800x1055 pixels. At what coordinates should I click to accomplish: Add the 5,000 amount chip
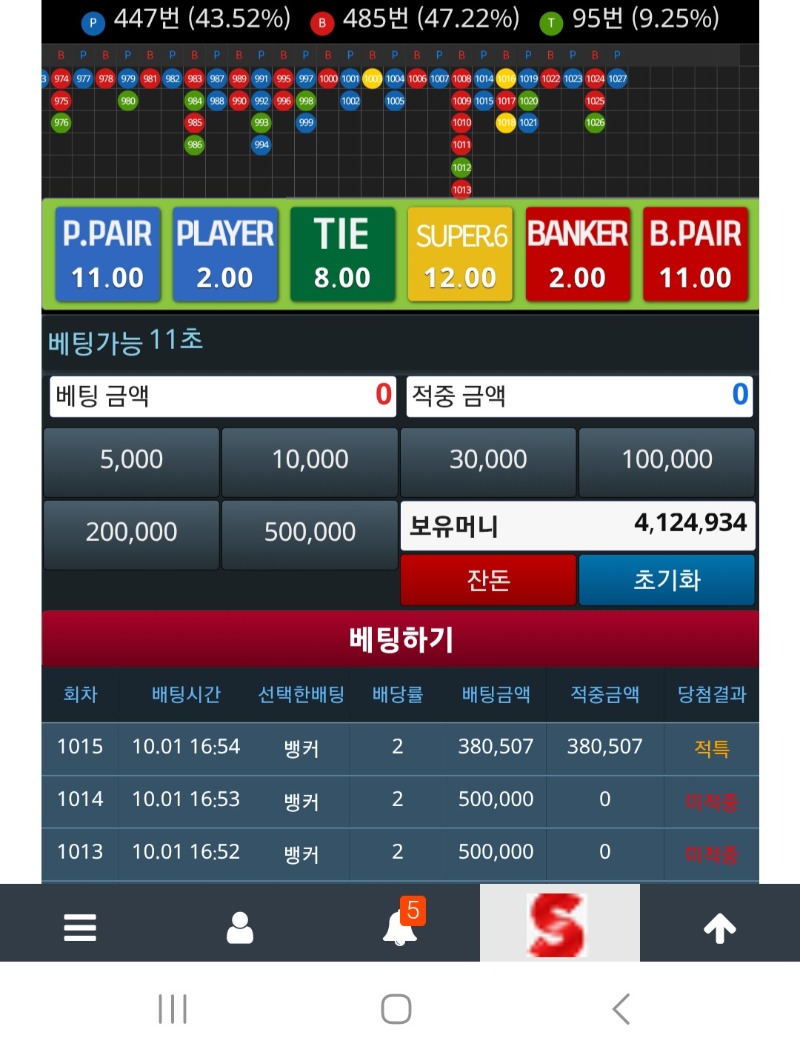click(x=131, y=461)
